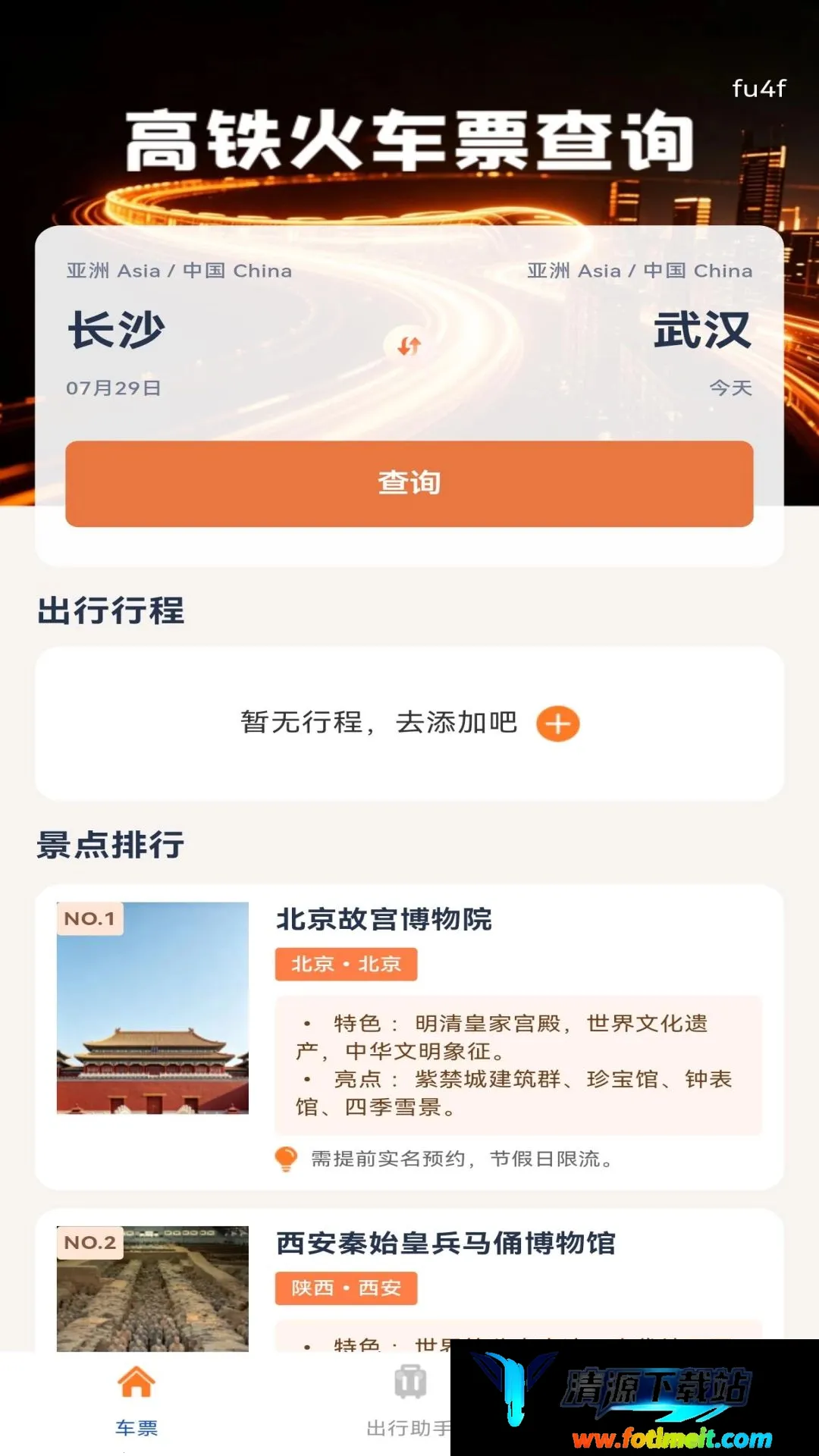Open the 北京故宫博物院 attraction card
Image resolution: width=819 pixels, height=1456 pixels.
(409, 1037)
